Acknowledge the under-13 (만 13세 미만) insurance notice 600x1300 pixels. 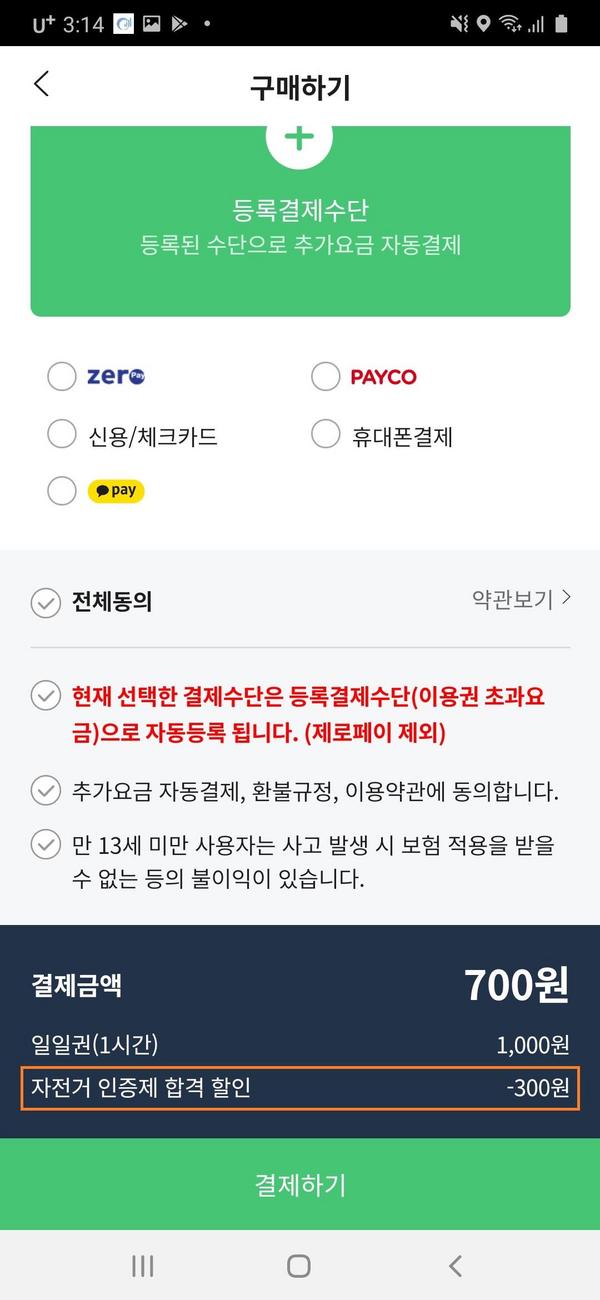[x=45, y=845]
